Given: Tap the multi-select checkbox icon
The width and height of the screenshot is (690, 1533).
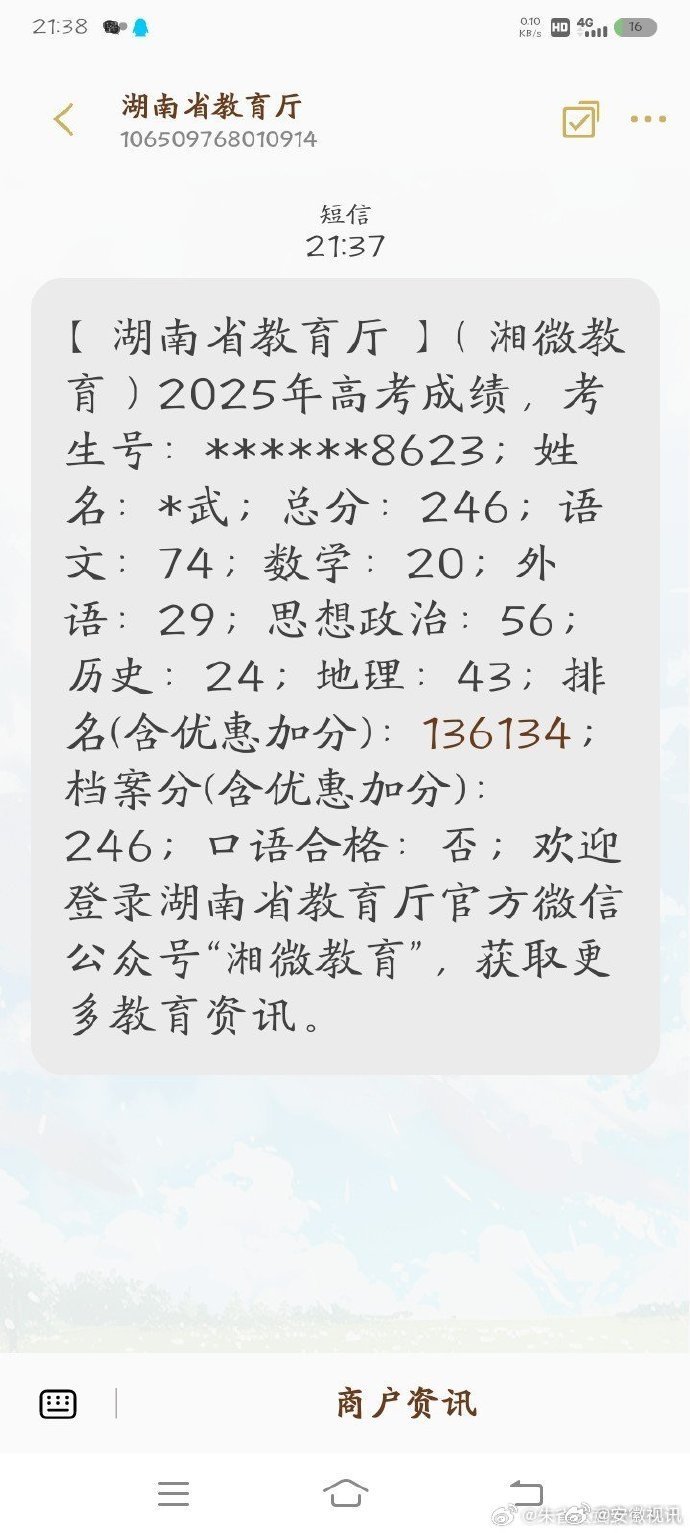Looking at the screenshot, I should point(581,120).
